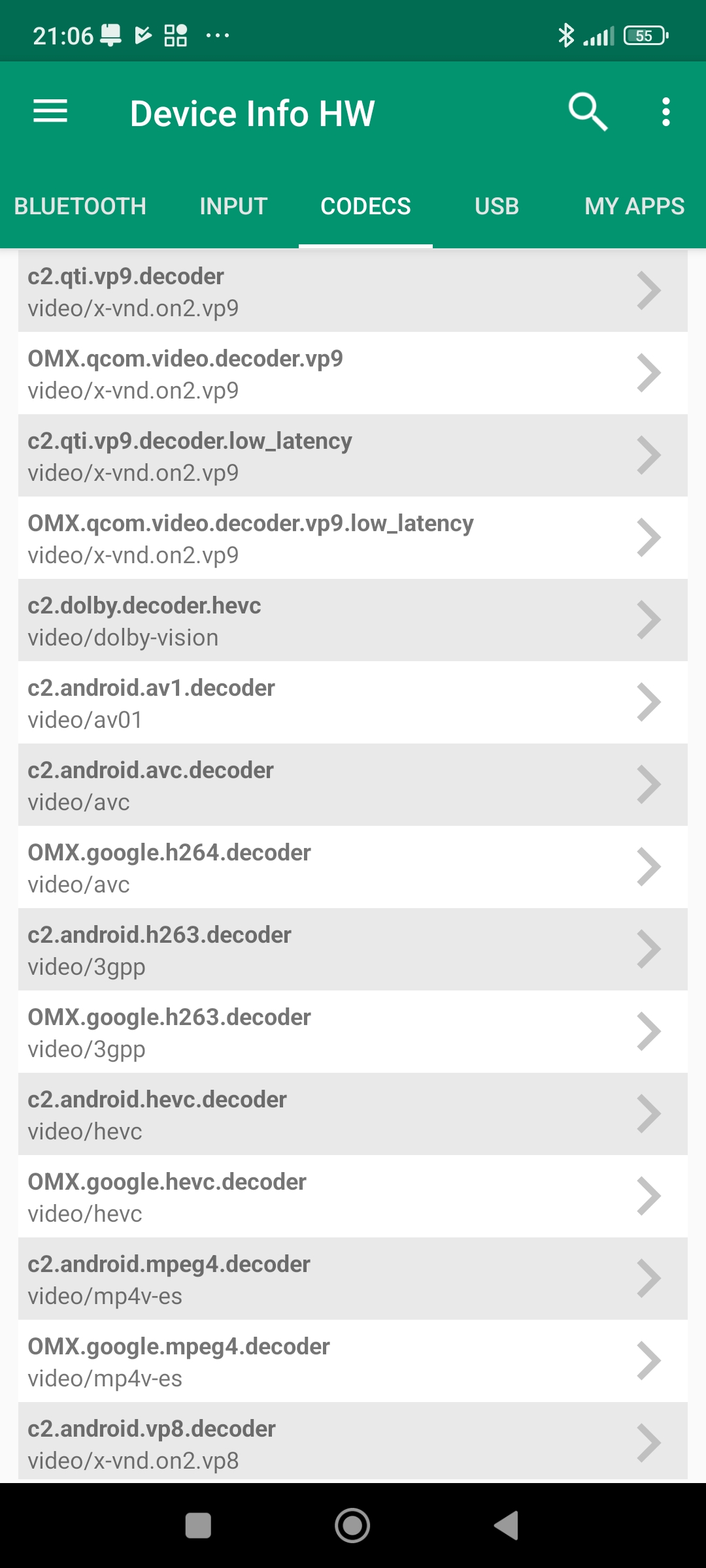View c2.android.avc.decoder codec info

coord(353,785)
